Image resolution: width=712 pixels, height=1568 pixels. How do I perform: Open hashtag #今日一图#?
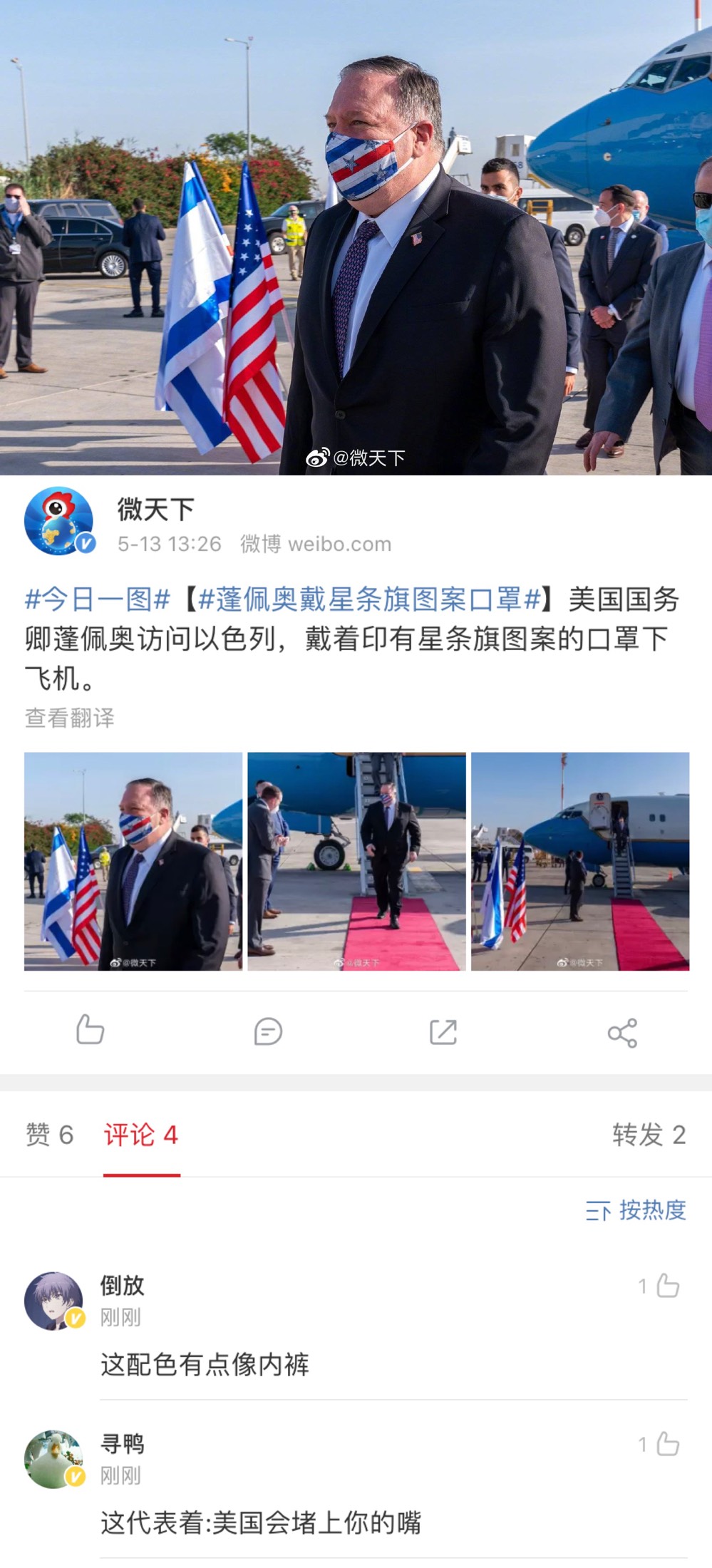(98, 599)
